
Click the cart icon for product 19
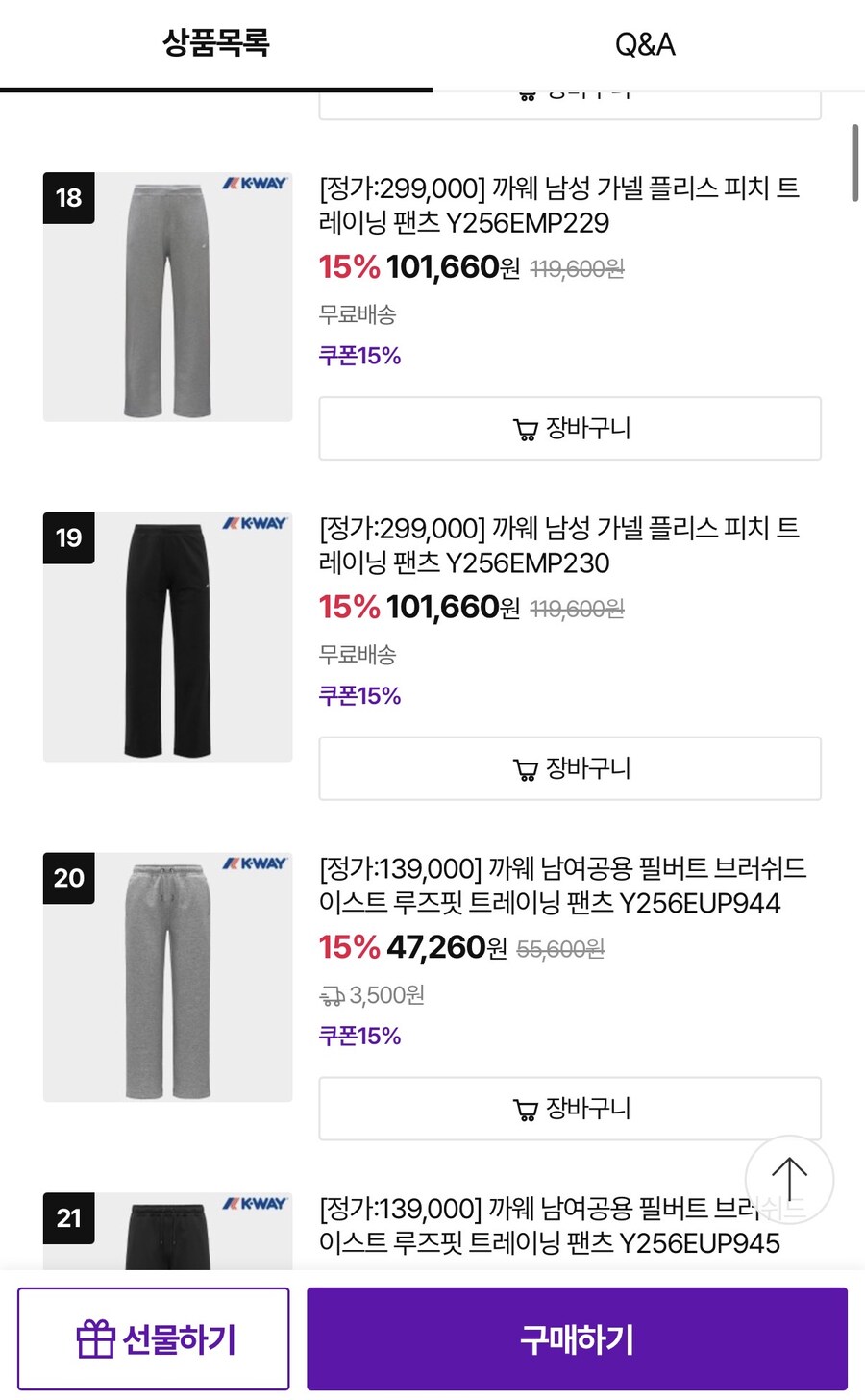[524, 768]
